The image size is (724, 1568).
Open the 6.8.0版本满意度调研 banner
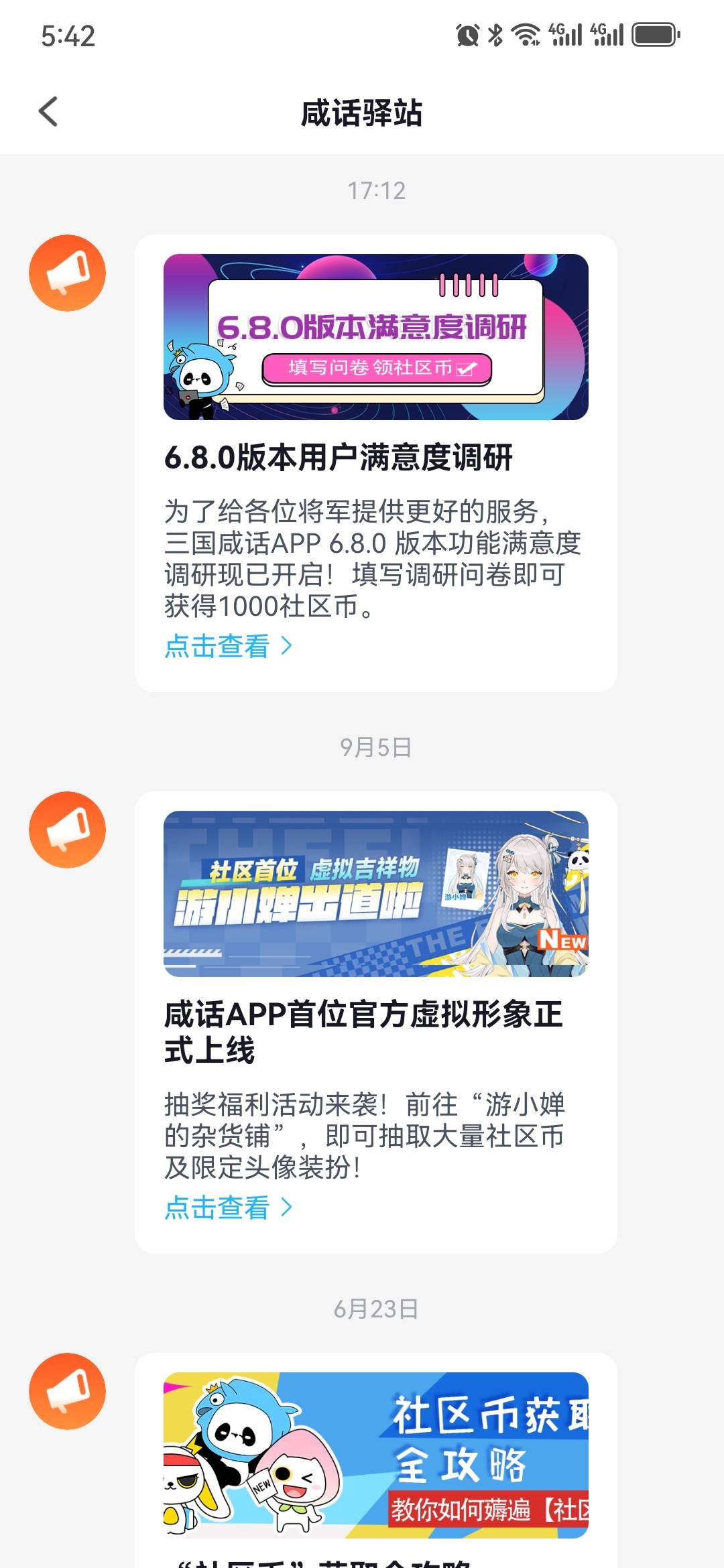[375, 337]
